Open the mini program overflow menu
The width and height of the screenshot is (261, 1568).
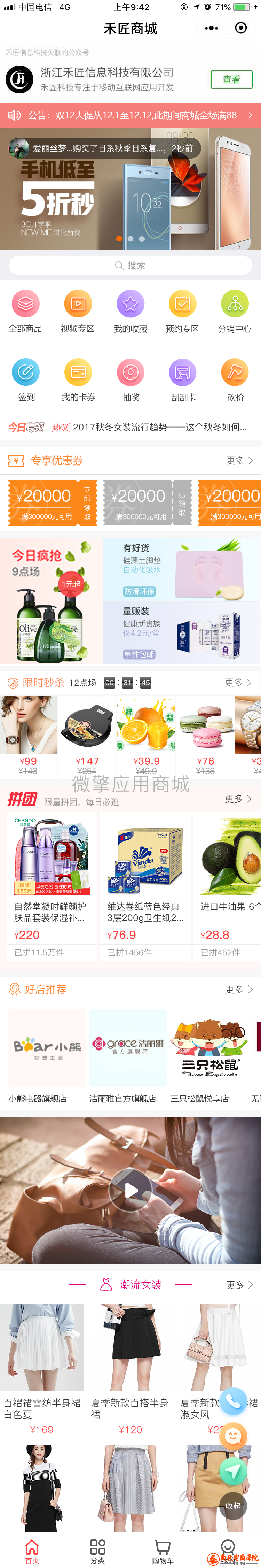coord(211,28)
